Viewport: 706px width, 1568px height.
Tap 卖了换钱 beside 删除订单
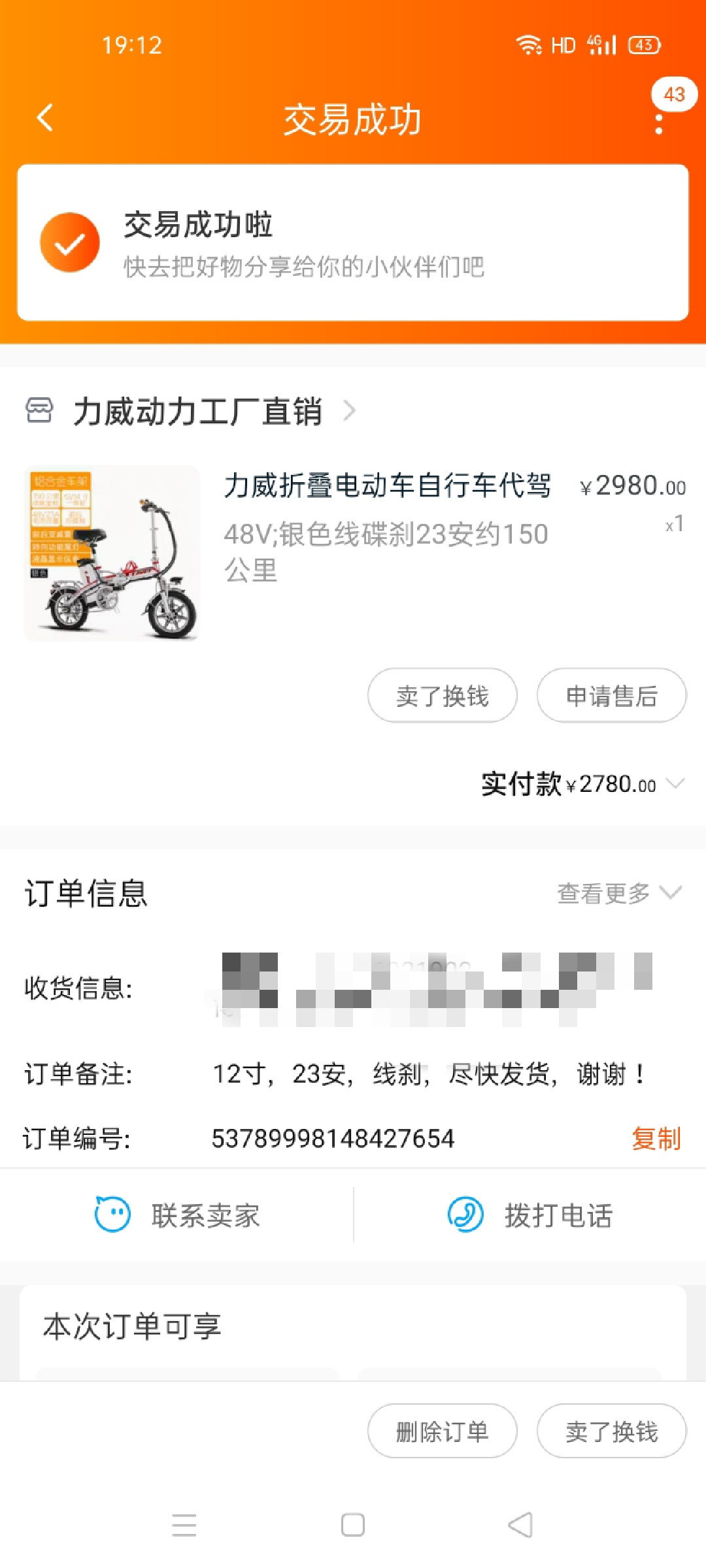(x=611, y=1431)
